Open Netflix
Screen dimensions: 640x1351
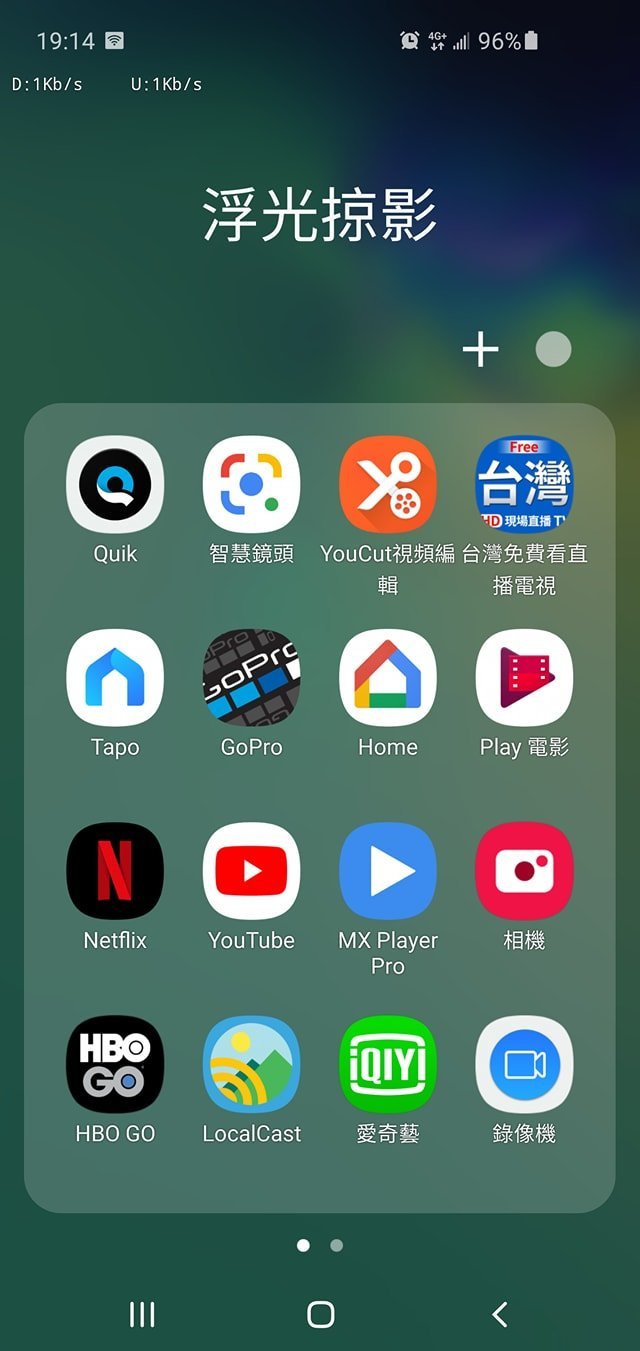click(115, 871)
